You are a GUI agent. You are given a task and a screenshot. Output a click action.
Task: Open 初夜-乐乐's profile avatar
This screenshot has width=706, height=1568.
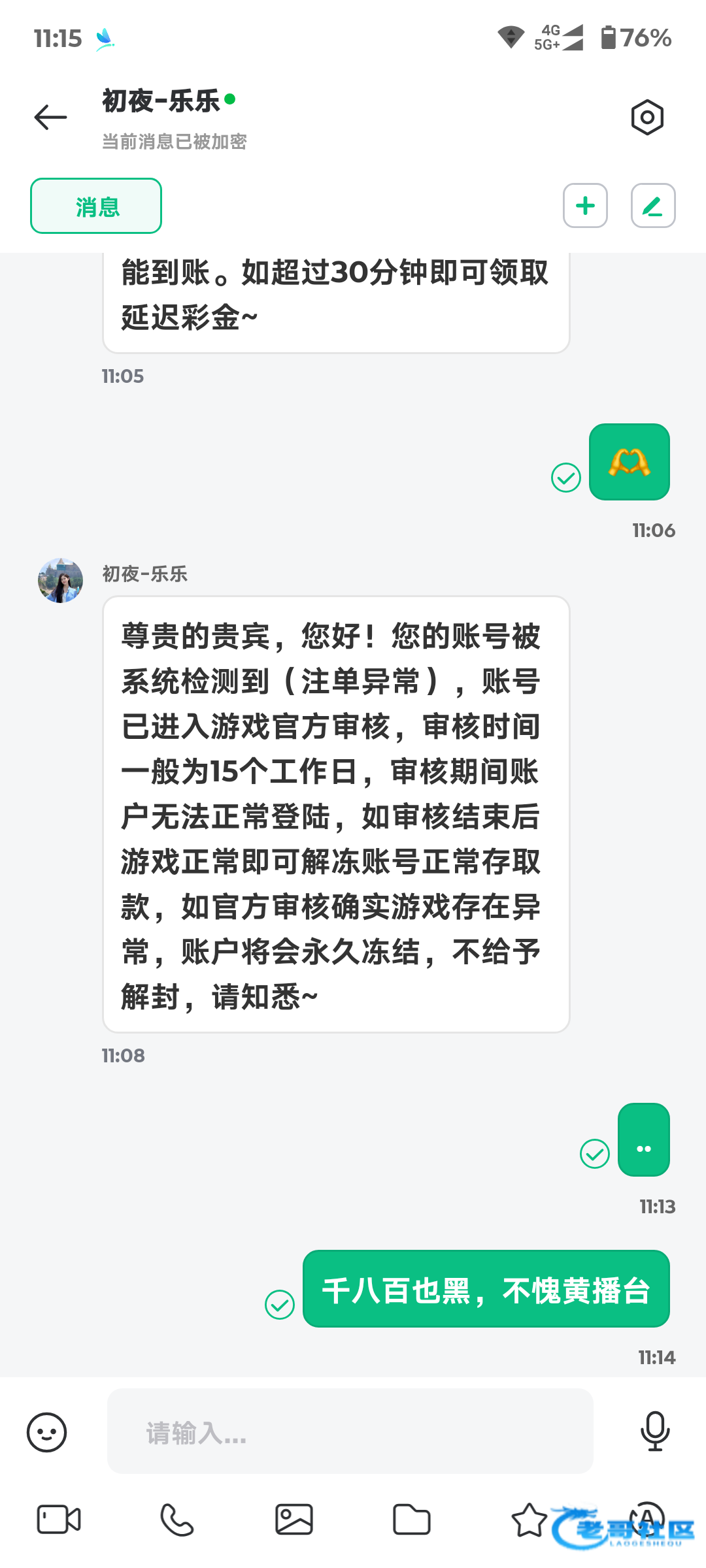click(60, 580)
